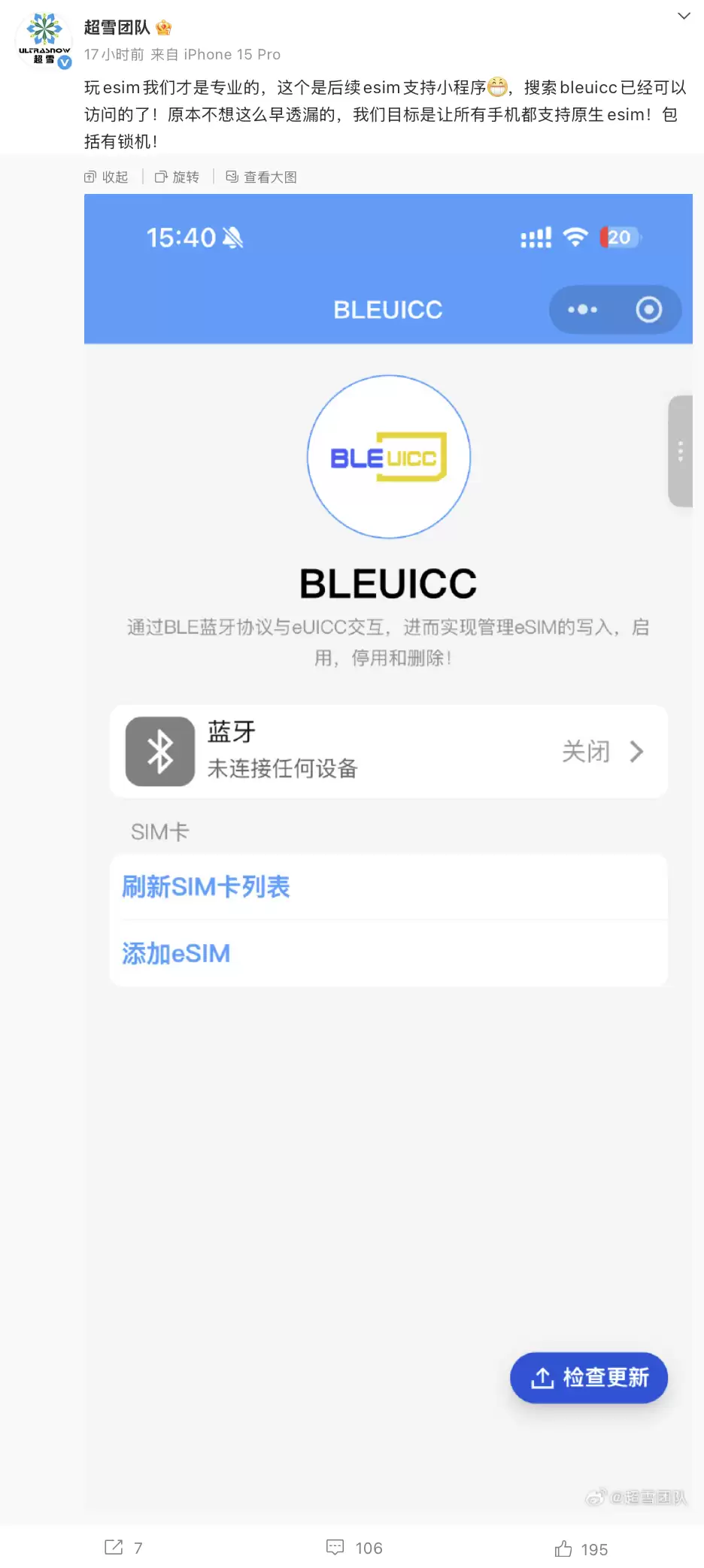Click the 超雪团队 username

click(117, 26)
